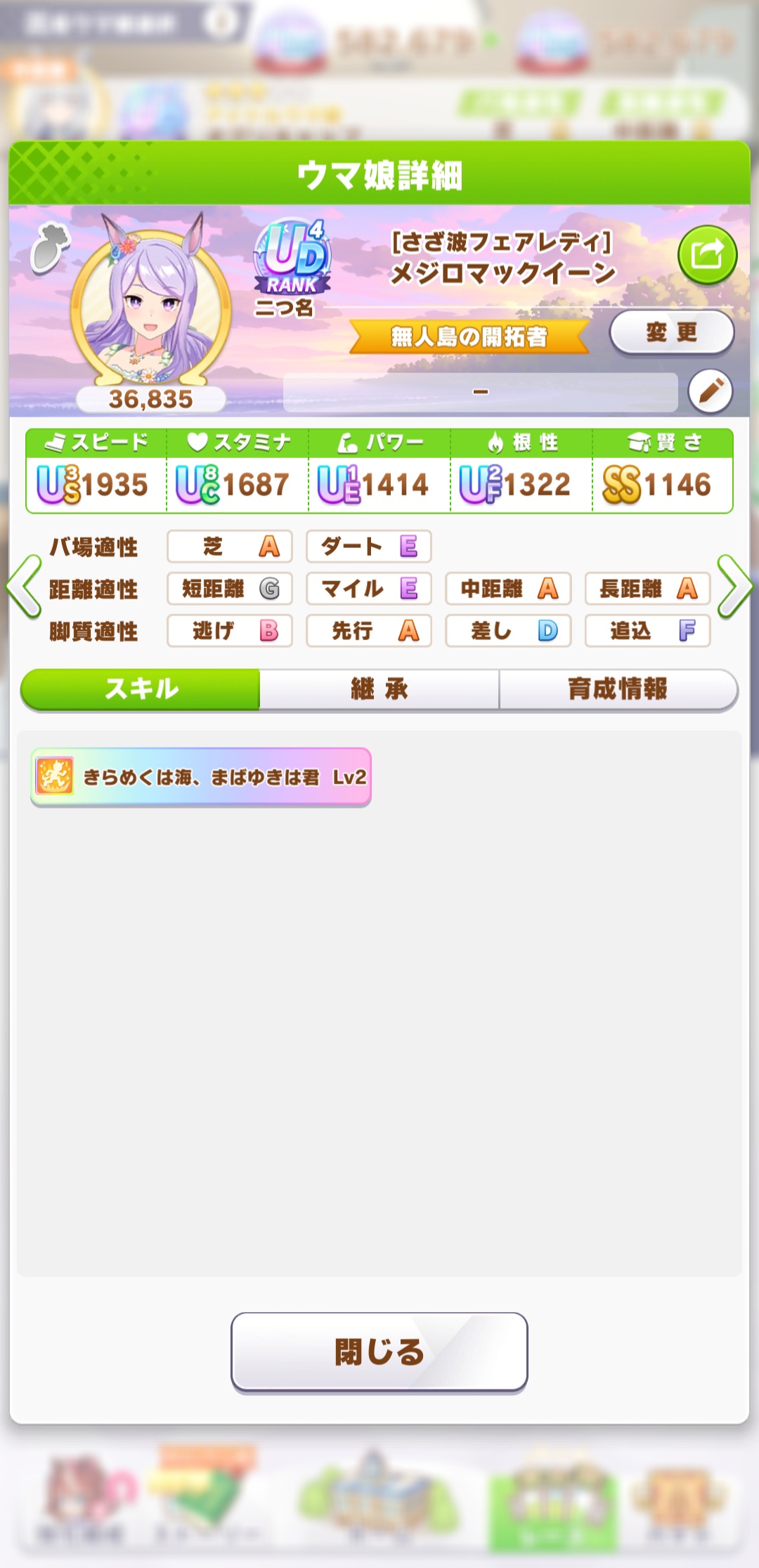The width and height of the screenshot is (759, 1568).
Task: Close the dialog with 閉じる
Action: (379, 1352)
